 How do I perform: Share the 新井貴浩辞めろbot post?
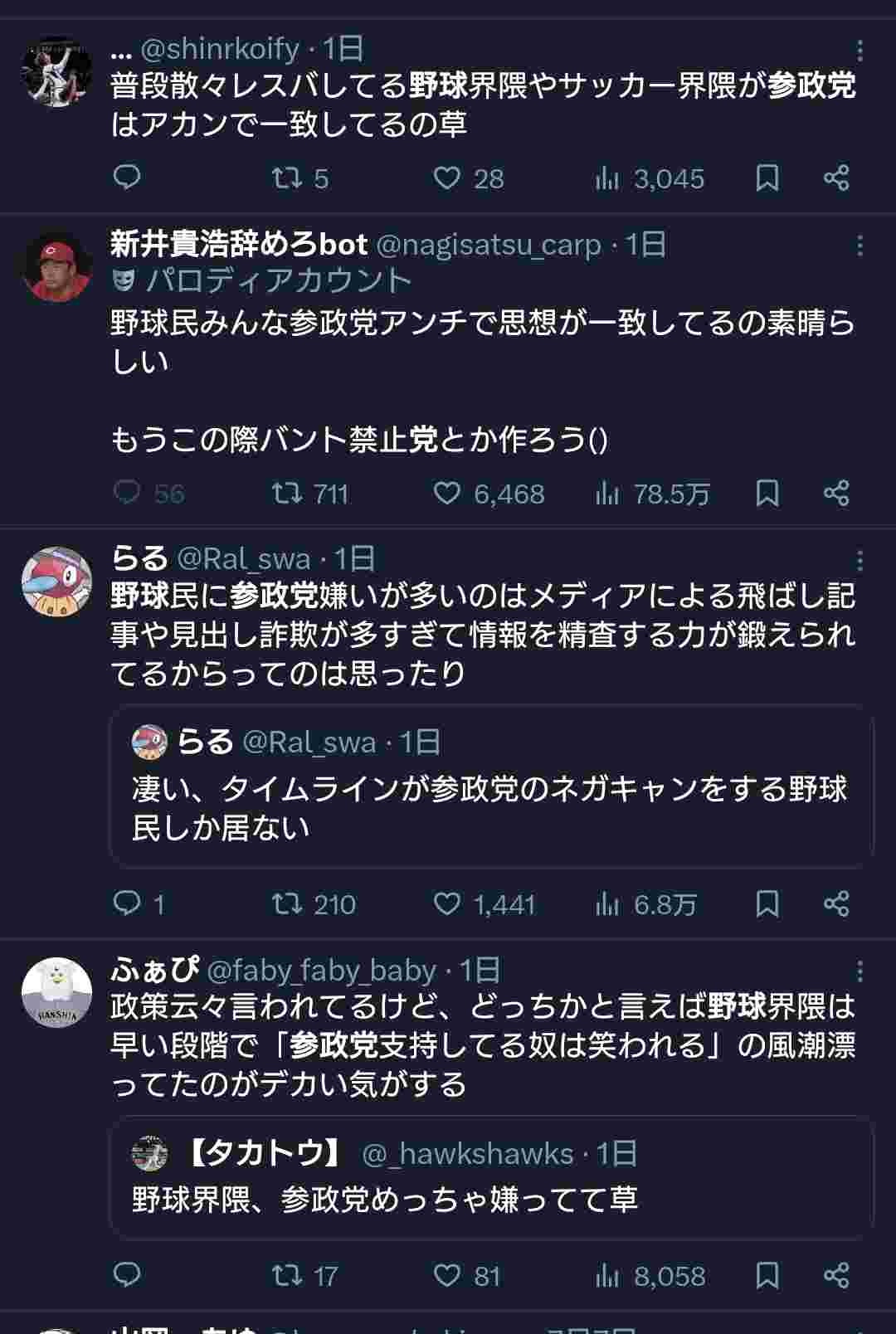pyautogui.click(x=835, y=494)
